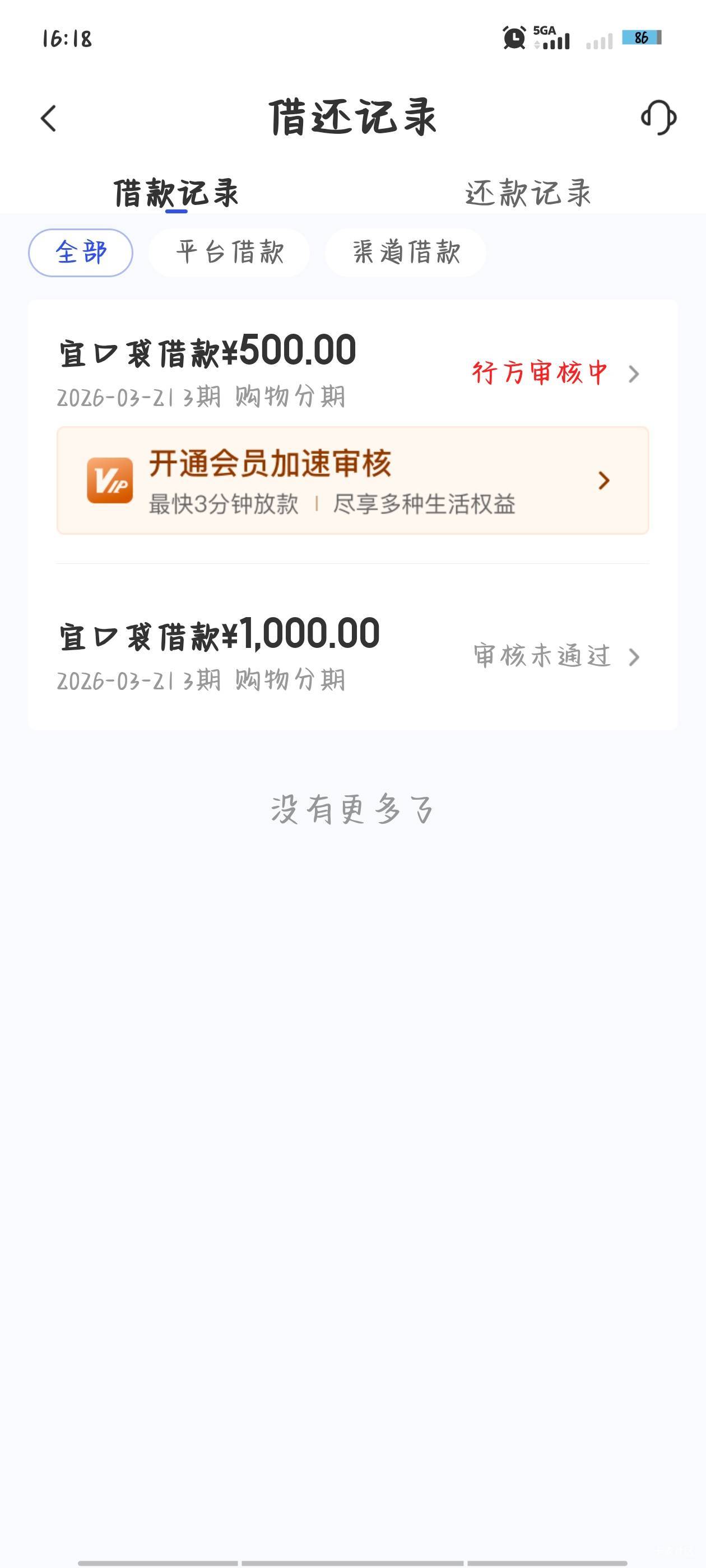Open the ¥1,000.00 loan marked 审核未通过
Screen dimensions: 706x1568
pos(352,654)
